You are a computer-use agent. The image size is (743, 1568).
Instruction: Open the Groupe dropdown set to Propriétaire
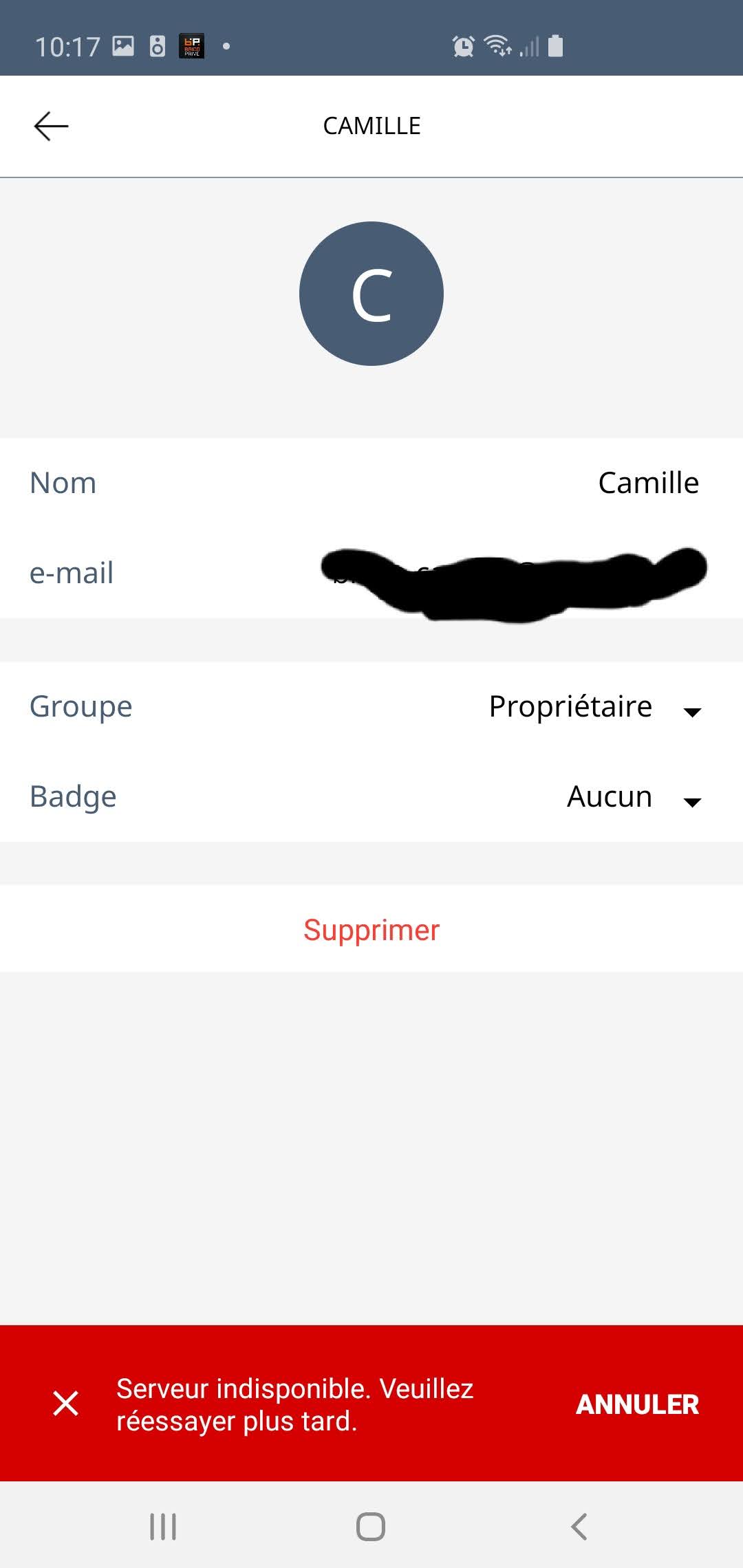tap(371, 707)
